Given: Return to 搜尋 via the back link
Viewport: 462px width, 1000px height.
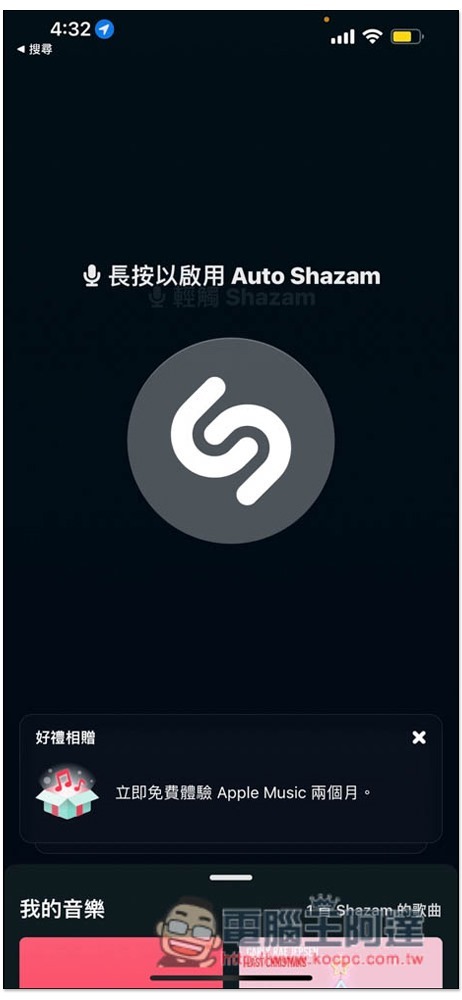Looking at the screenshot, I should click(34, 49).
